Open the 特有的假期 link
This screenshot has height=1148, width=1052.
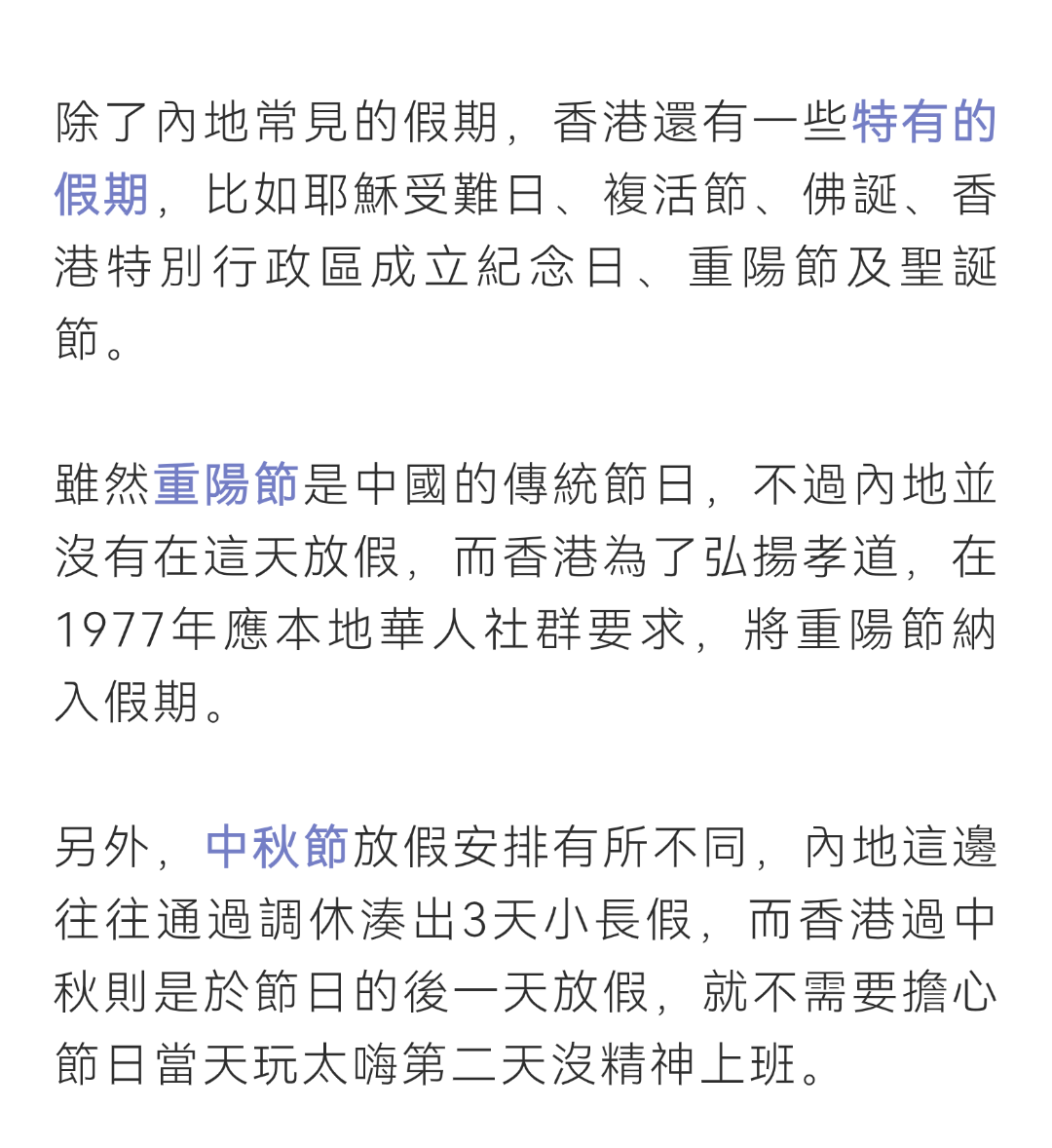coord(923,124)
